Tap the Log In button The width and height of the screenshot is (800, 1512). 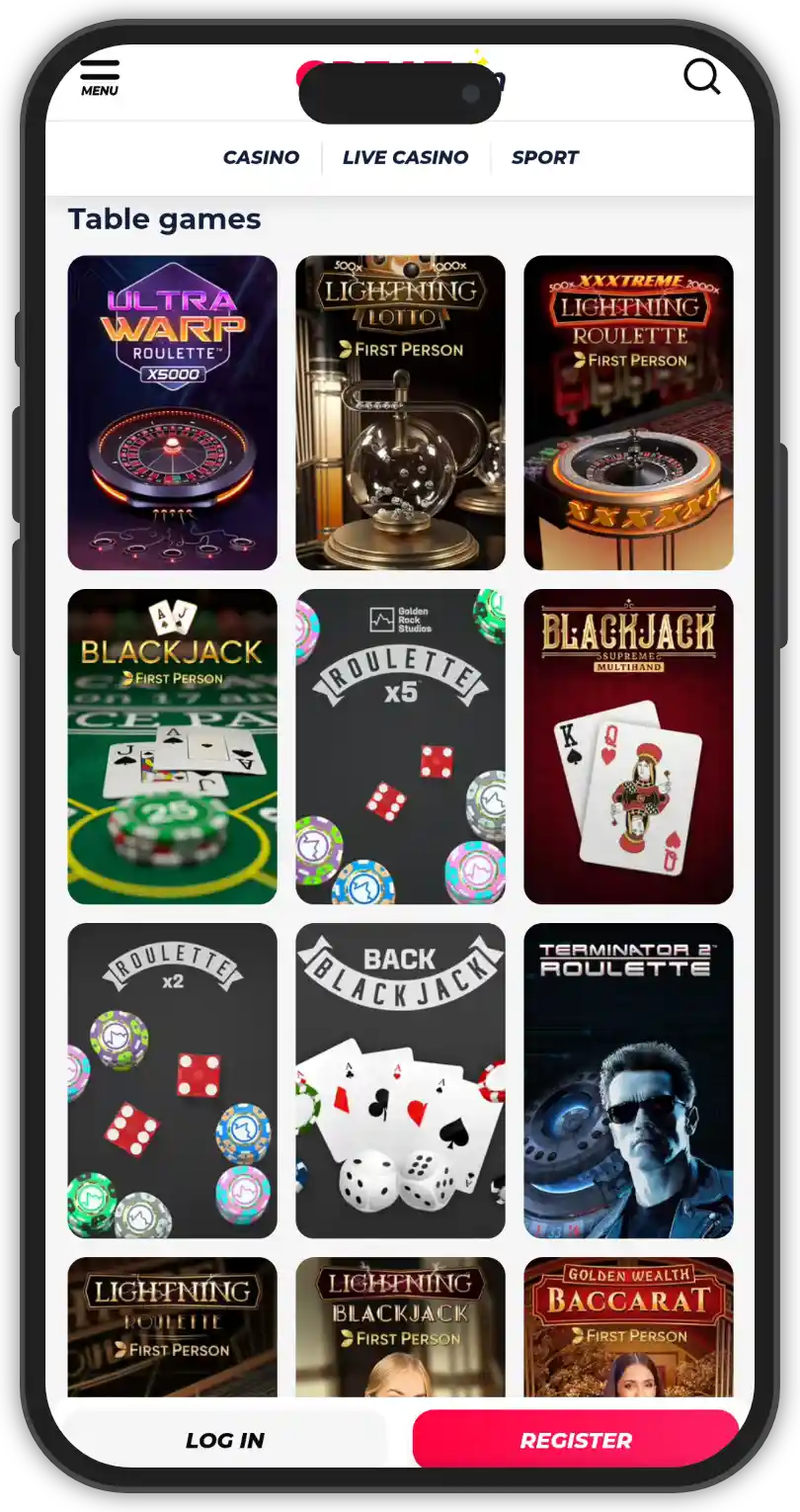[x=225, y=1440]
